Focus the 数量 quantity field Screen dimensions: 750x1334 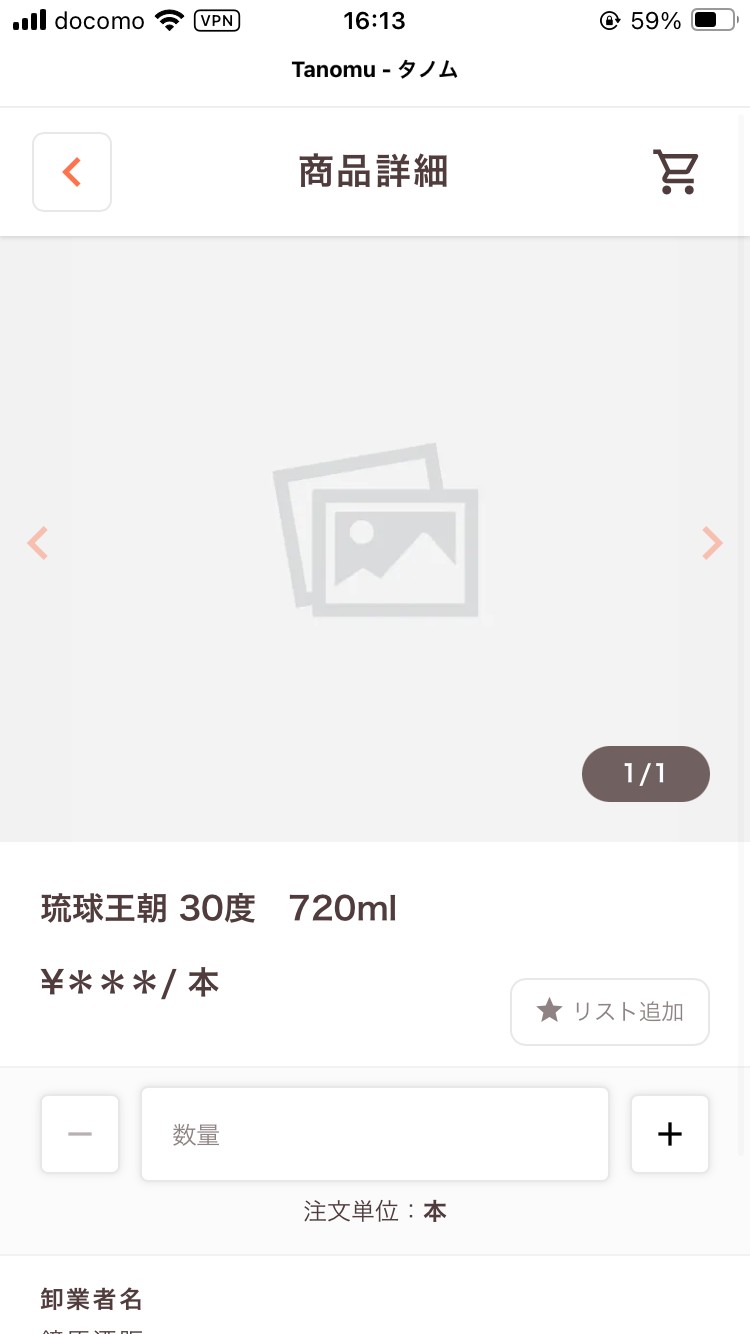[374, 1134]
